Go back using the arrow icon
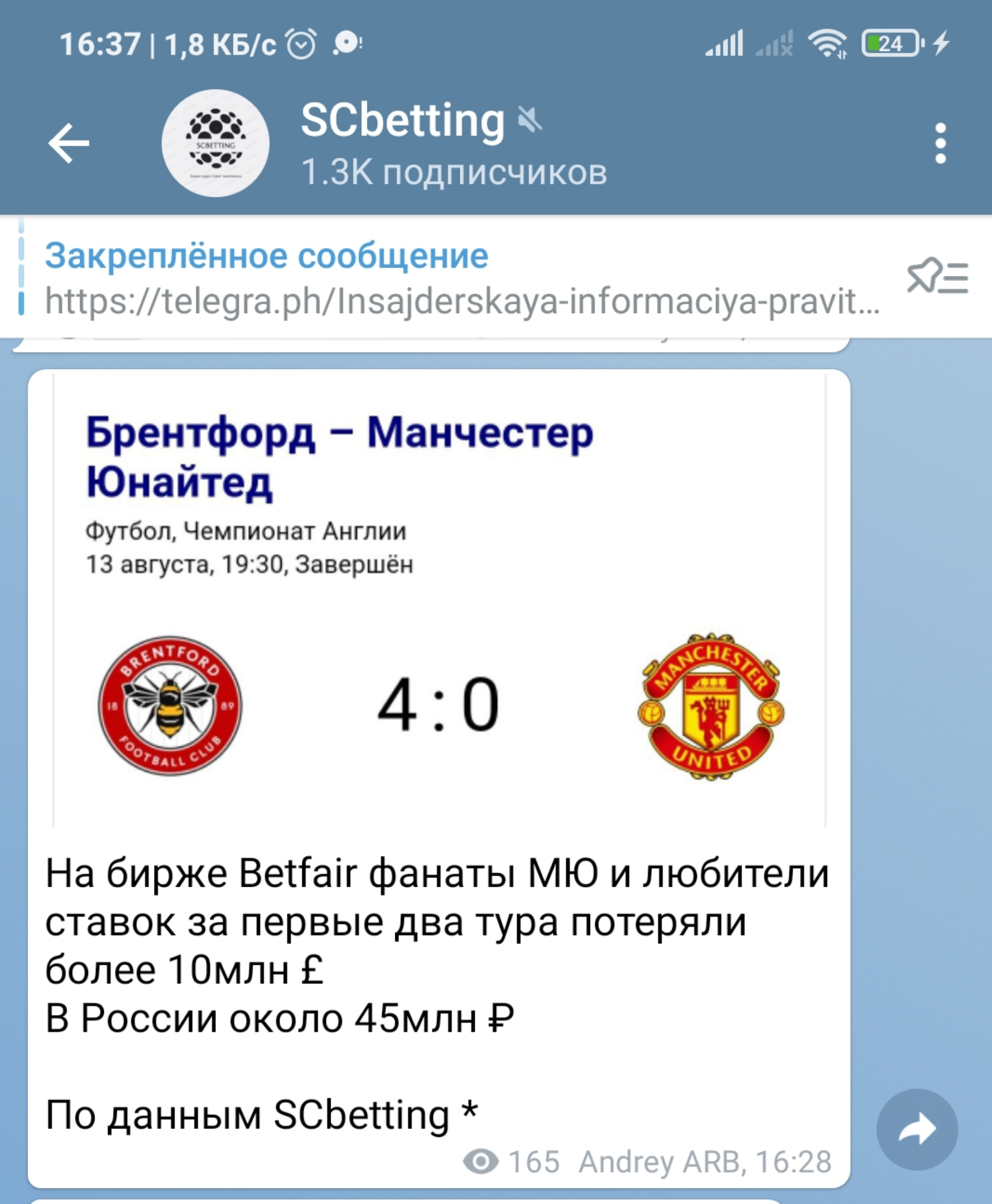 coord(69,144)
